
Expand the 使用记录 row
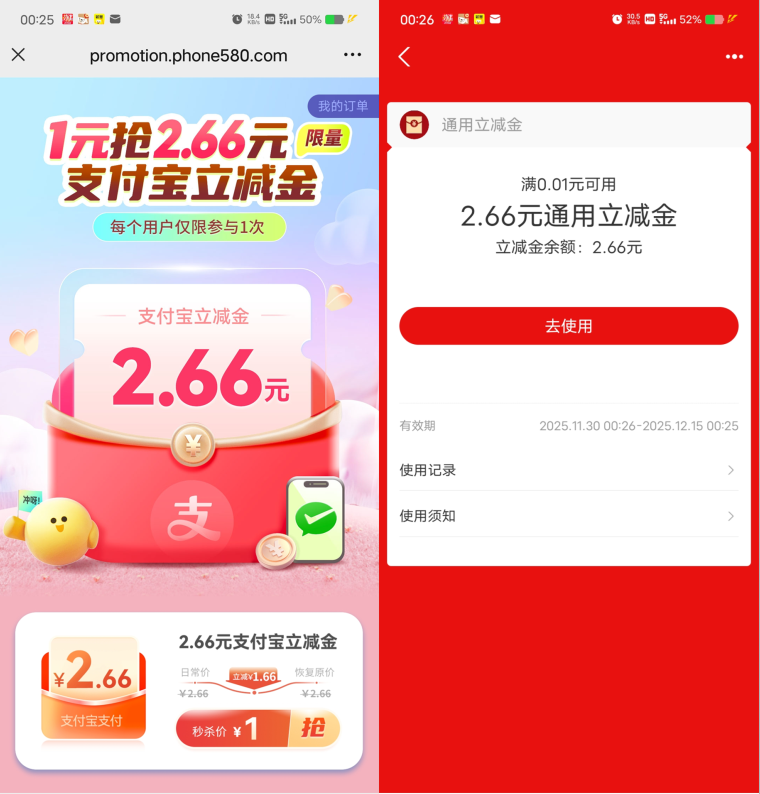(x=568, y=470)
